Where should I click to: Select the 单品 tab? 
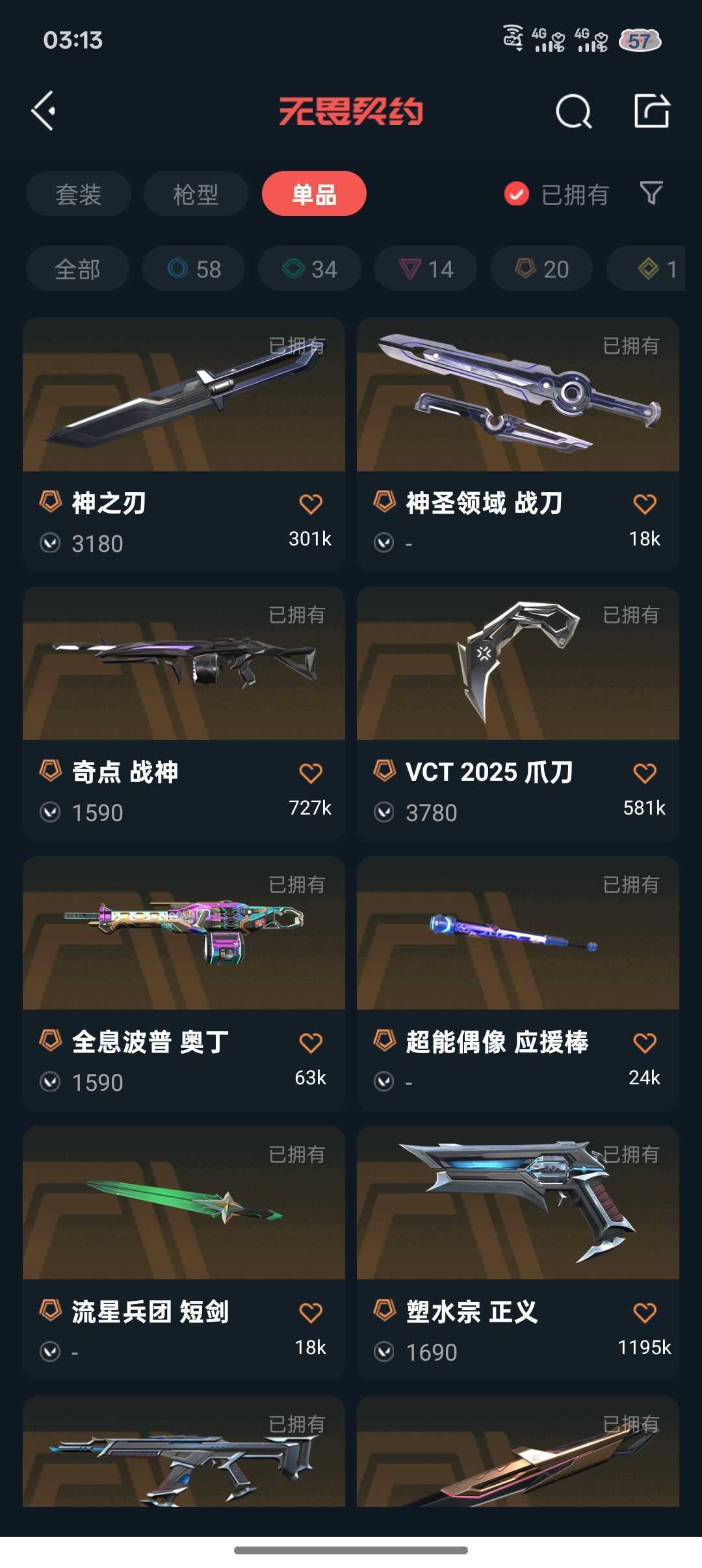(x=315, y=193)
